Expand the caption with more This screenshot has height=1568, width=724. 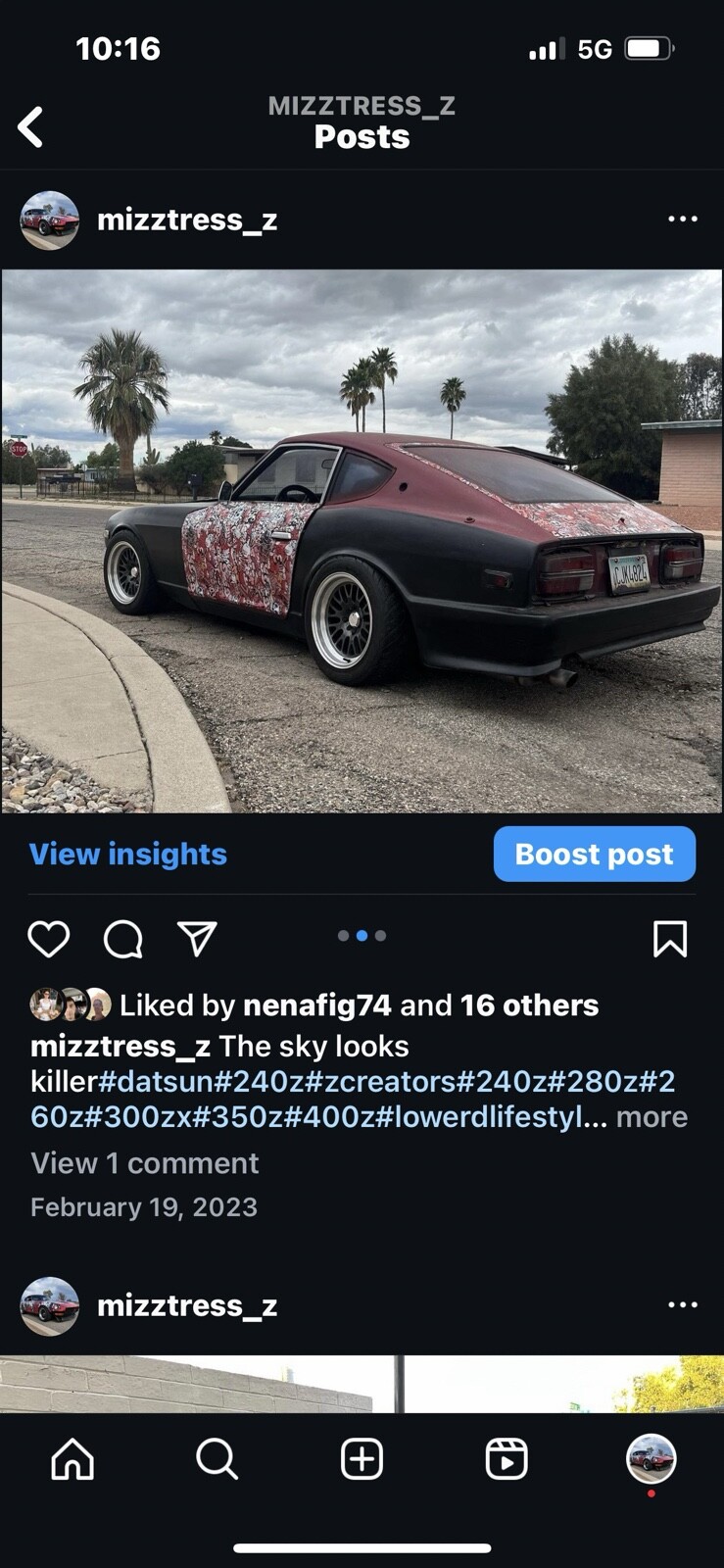click(652, 1116)
